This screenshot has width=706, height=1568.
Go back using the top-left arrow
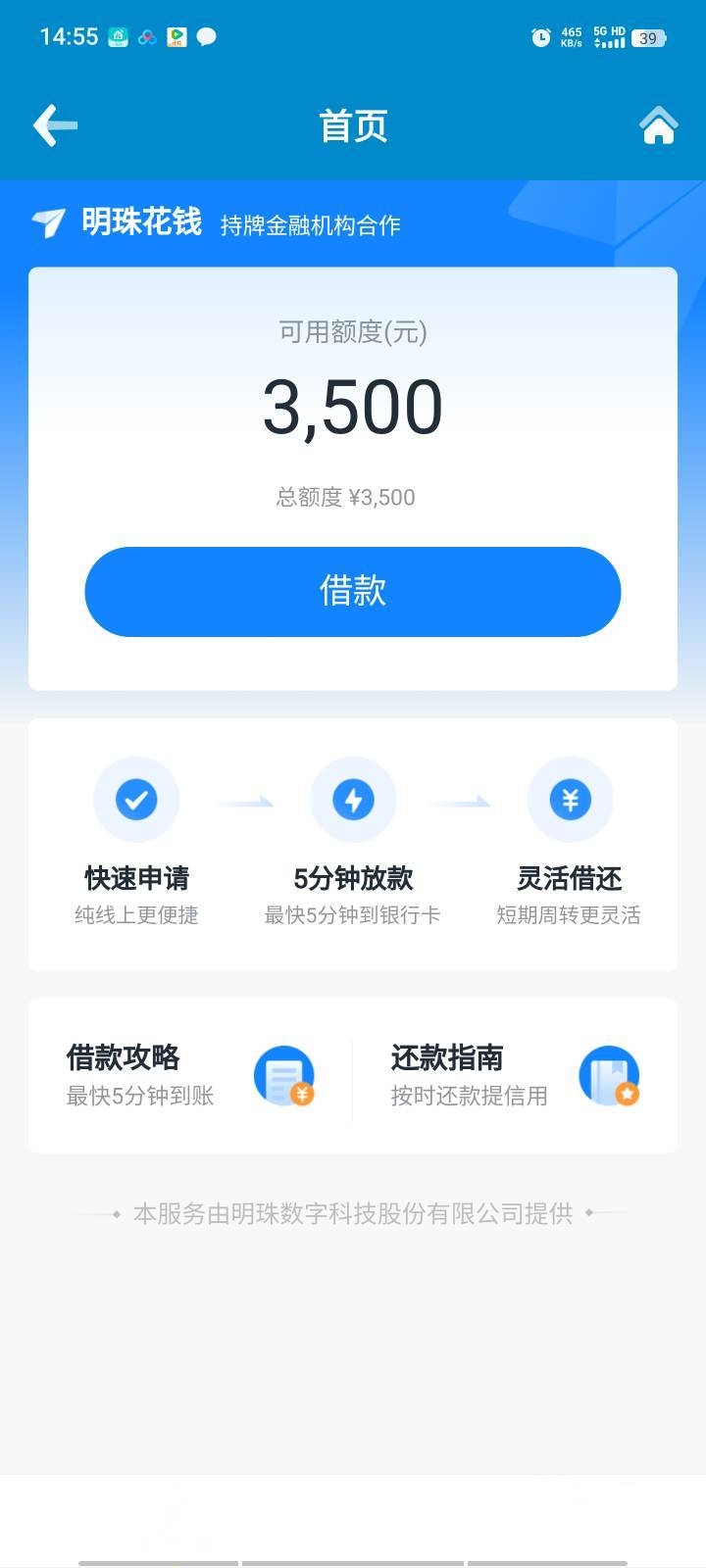point(55,125)
